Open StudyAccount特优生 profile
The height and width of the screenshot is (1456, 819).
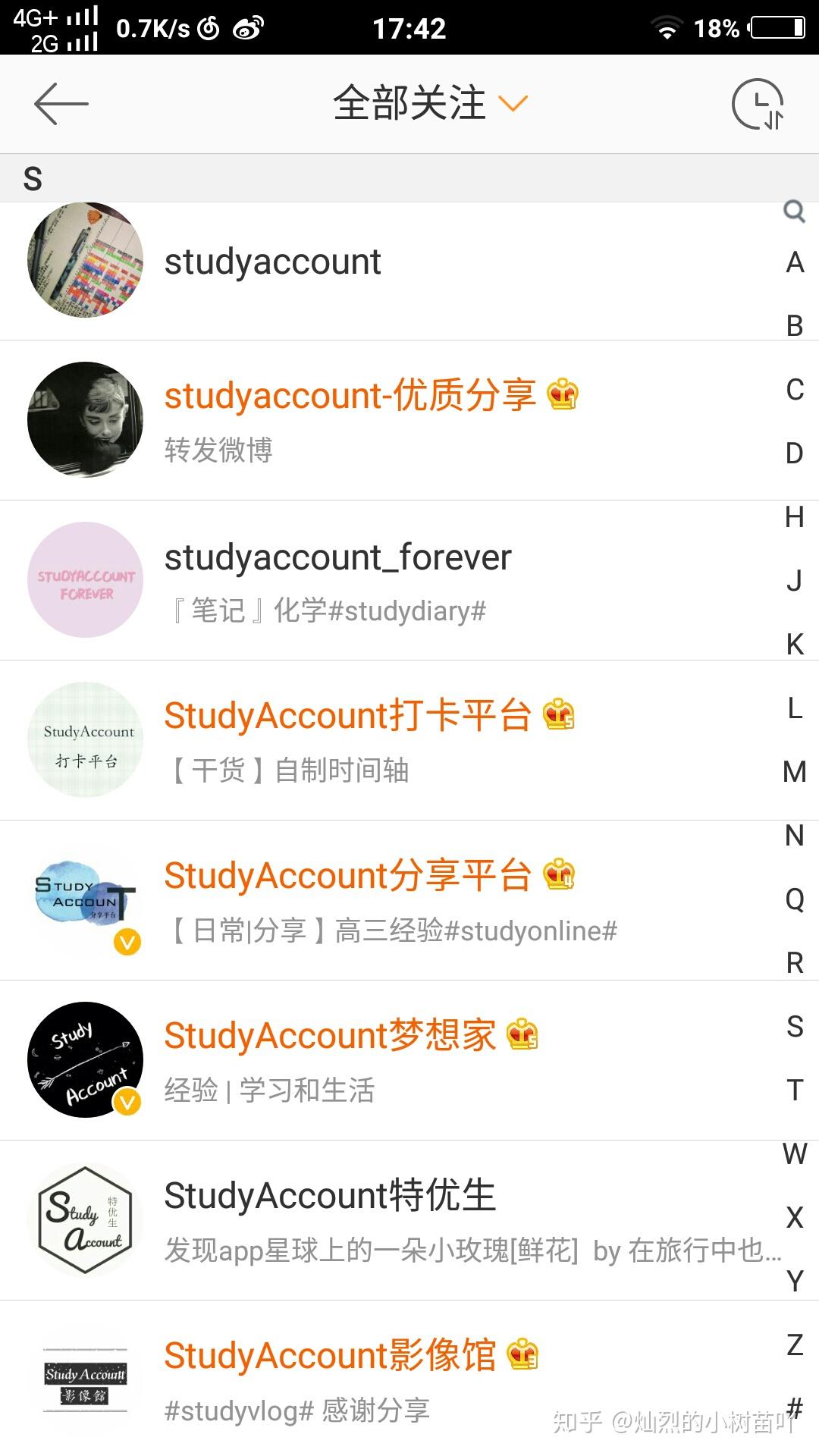330,1197
